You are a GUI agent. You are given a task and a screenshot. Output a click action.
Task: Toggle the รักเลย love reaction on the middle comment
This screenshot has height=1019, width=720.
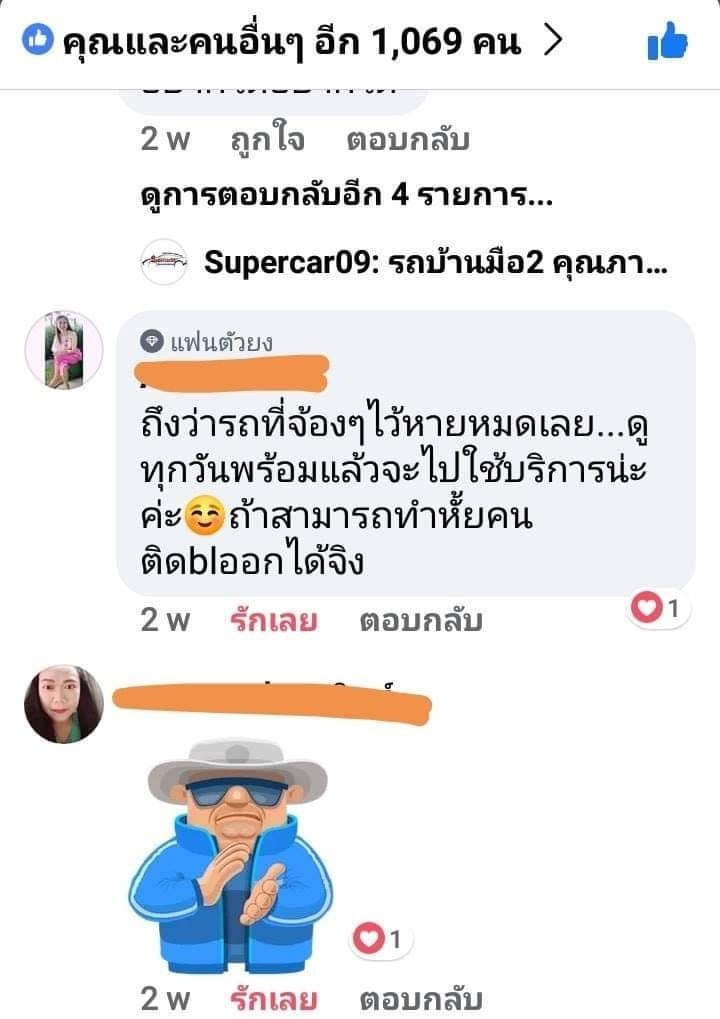pos(269,620)
